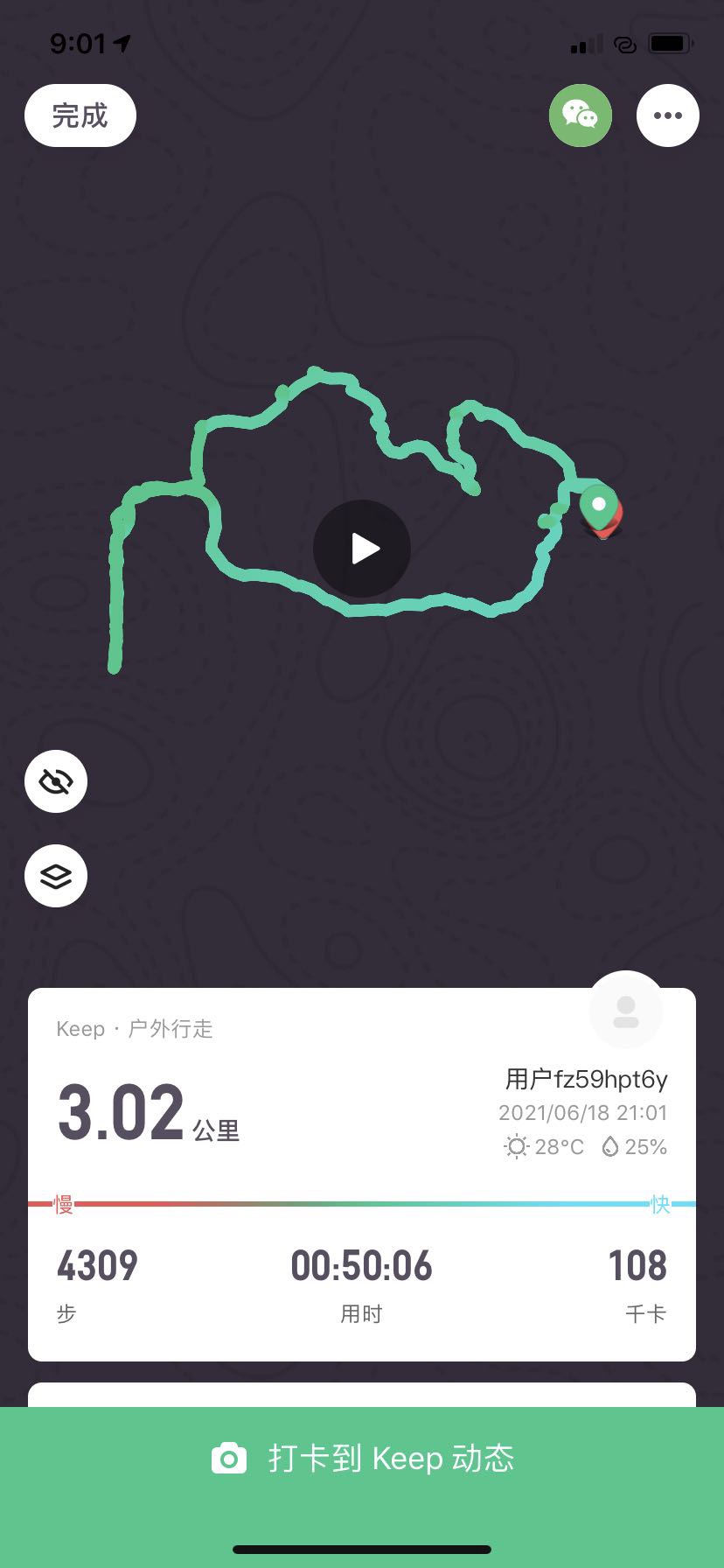
Task: Open the map layers selector
Action: [x=56, y=876]
